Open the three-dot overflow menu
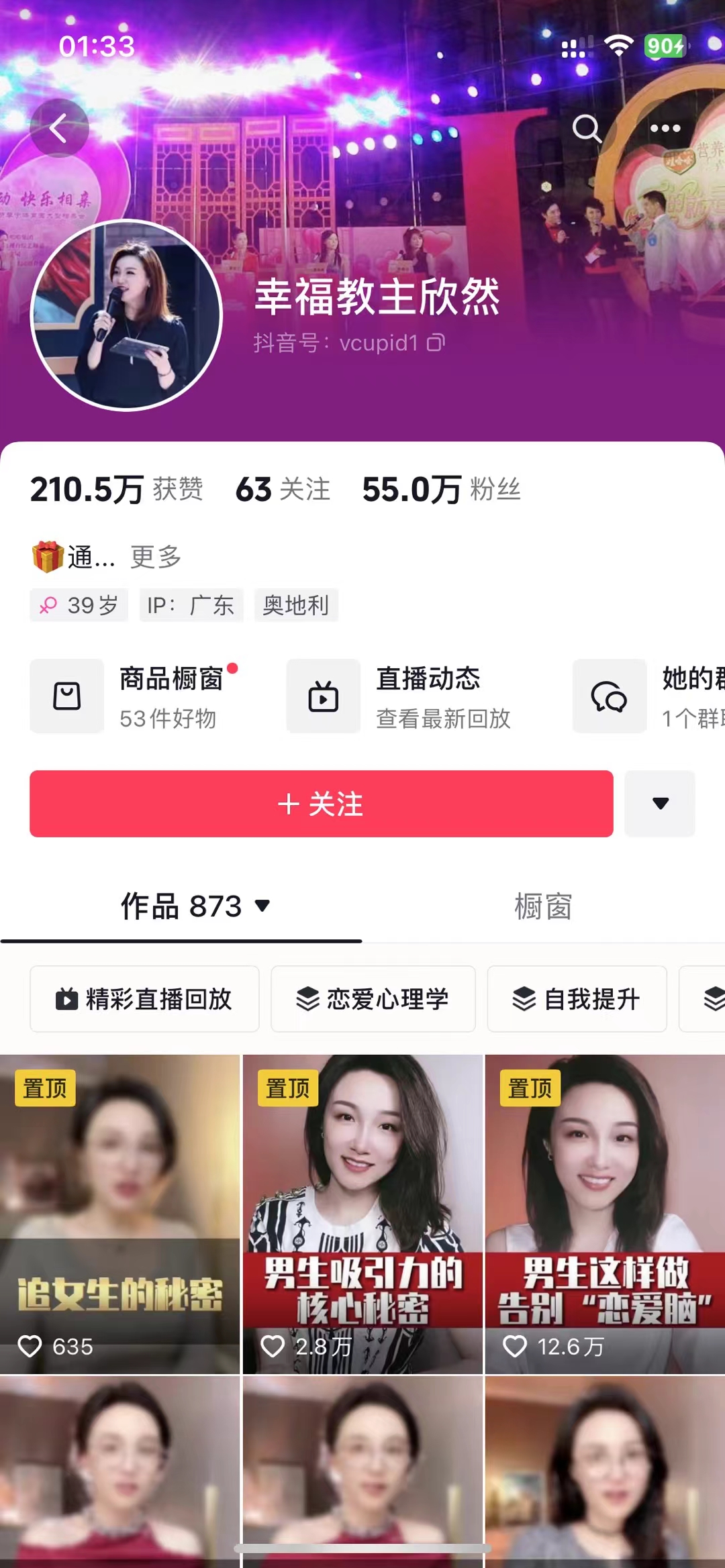The width and height of the screenshot is (725, 1568). [665, 128]
